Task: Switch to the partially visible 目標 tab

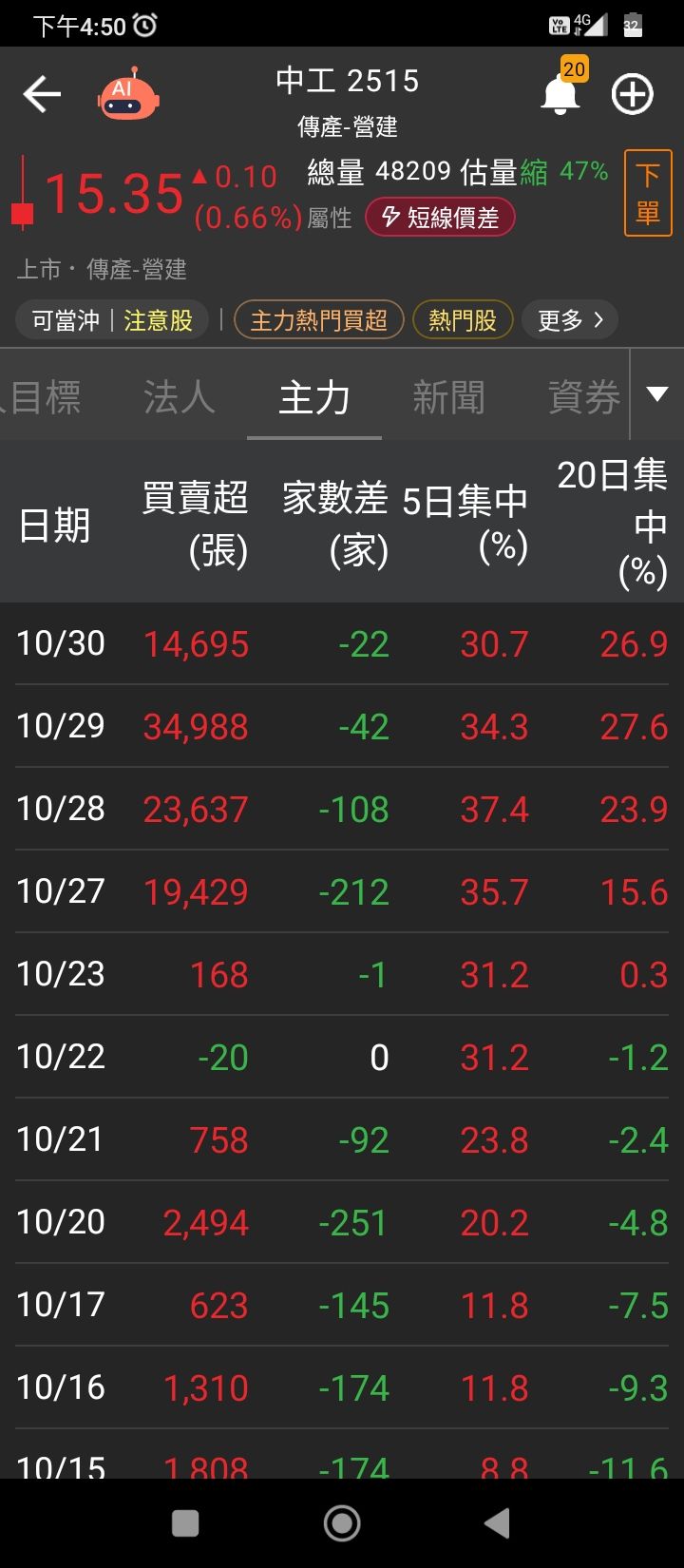Action: pos(41,397)
